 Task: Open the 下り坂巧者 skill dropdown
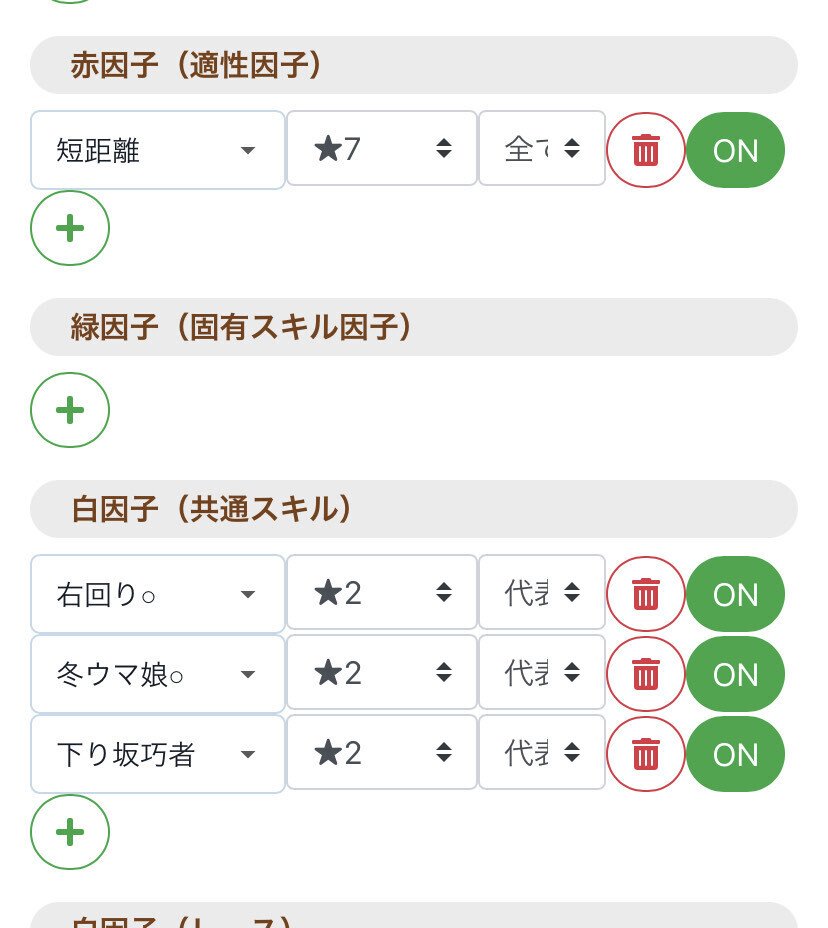[158, 754]
